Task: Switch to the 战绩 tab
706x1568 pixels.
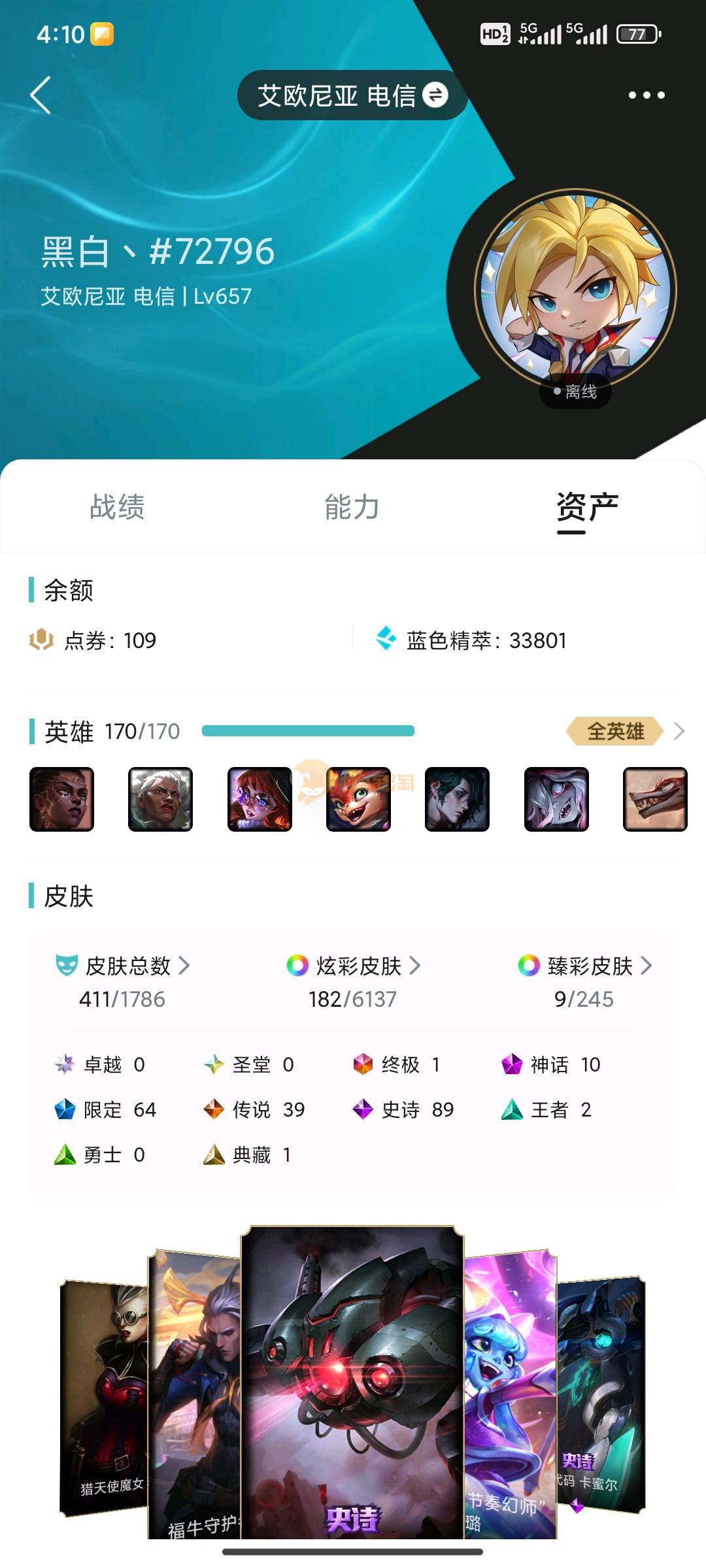Action: coord(117,508)
